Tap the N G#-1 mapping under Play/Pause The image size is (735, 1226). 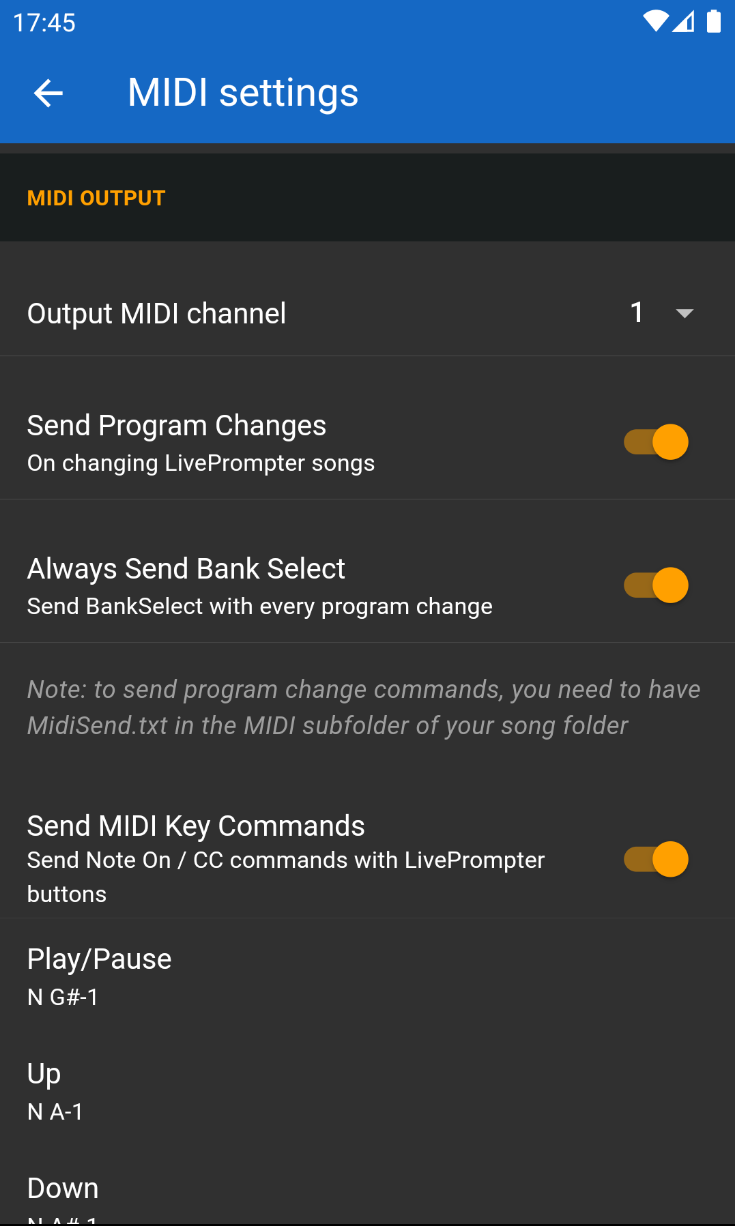point(63,996)
